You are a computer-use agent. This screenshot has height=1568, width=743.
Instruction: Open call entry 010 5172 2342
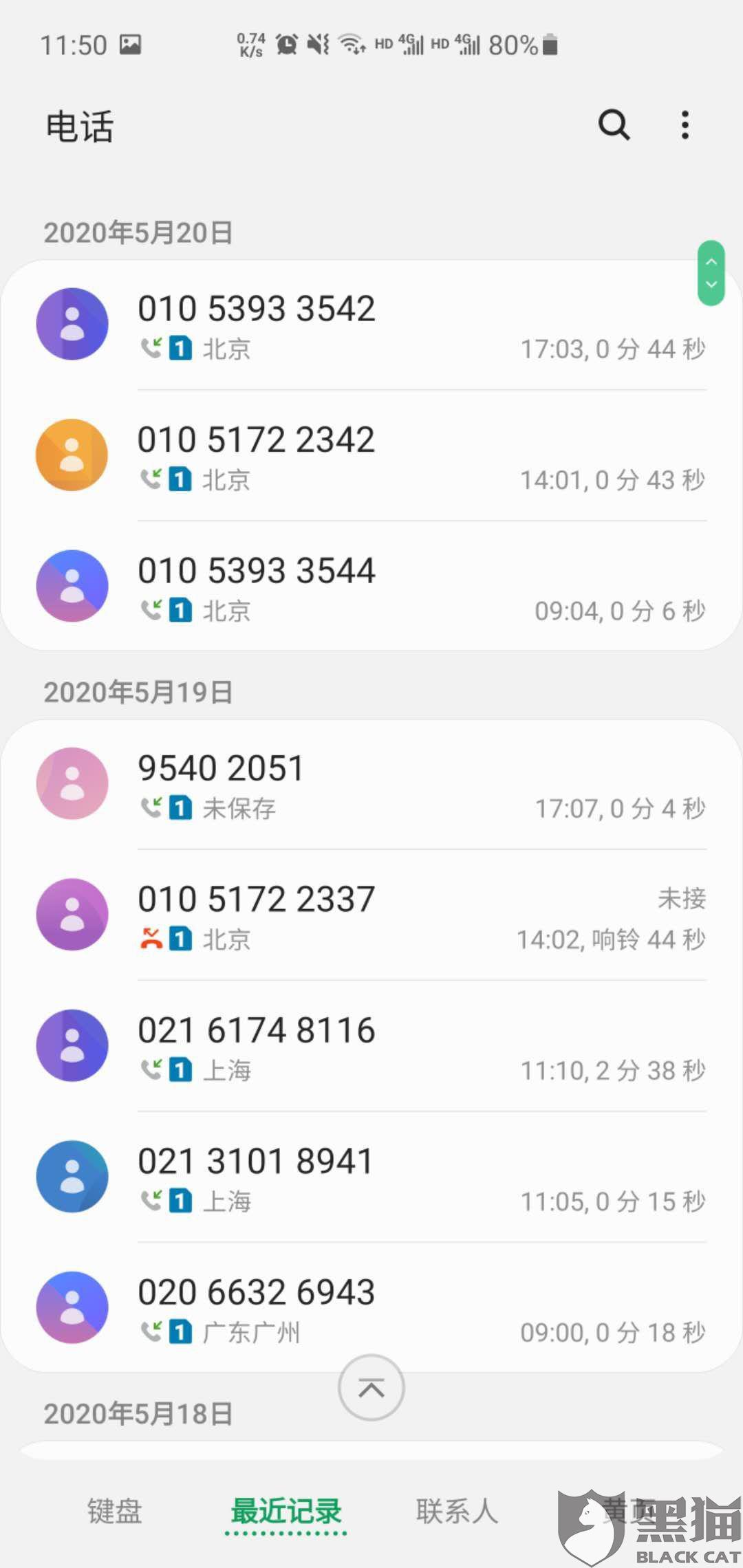coord(371,455)
